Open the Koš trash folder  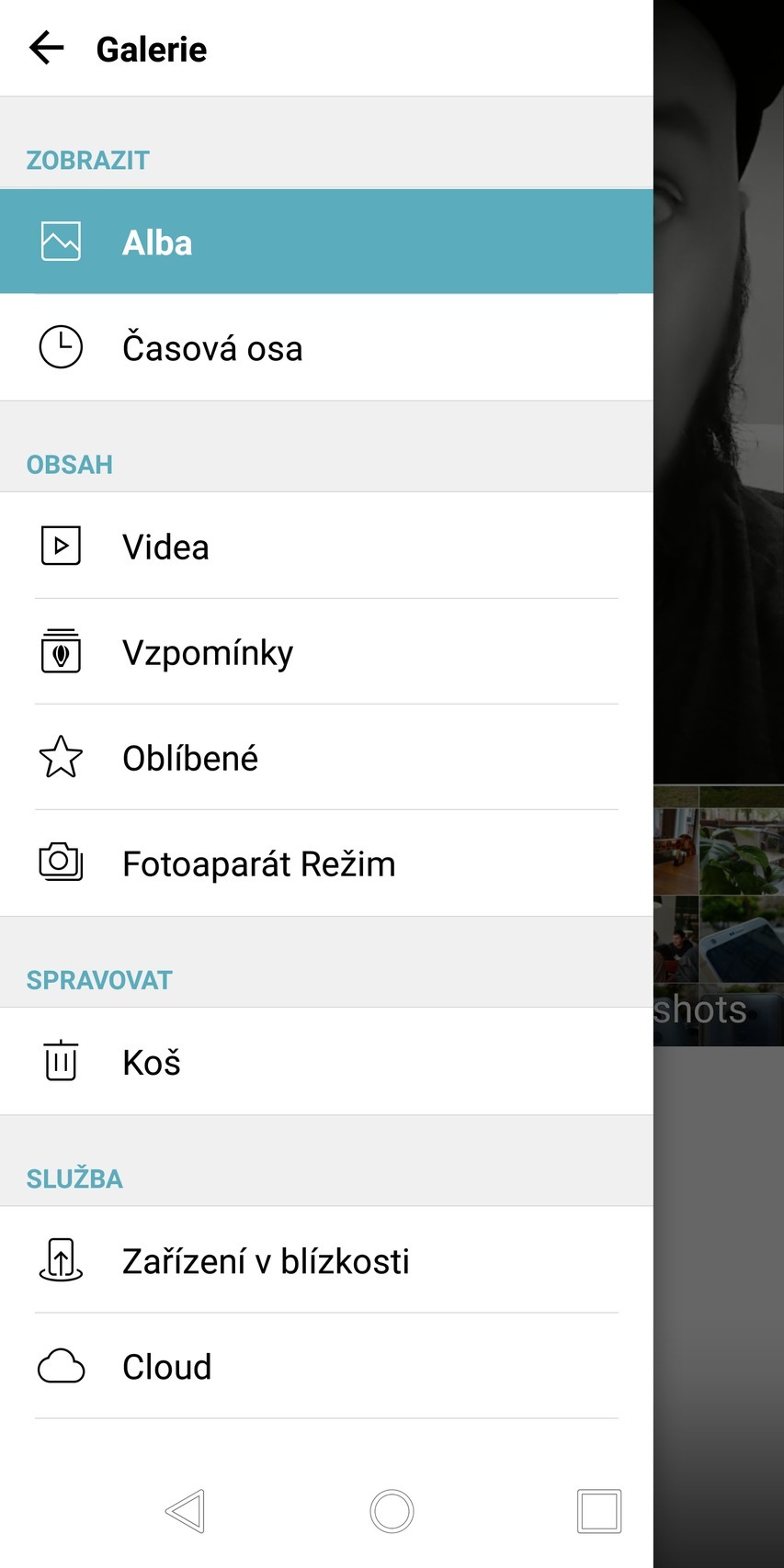point(326,1062)
